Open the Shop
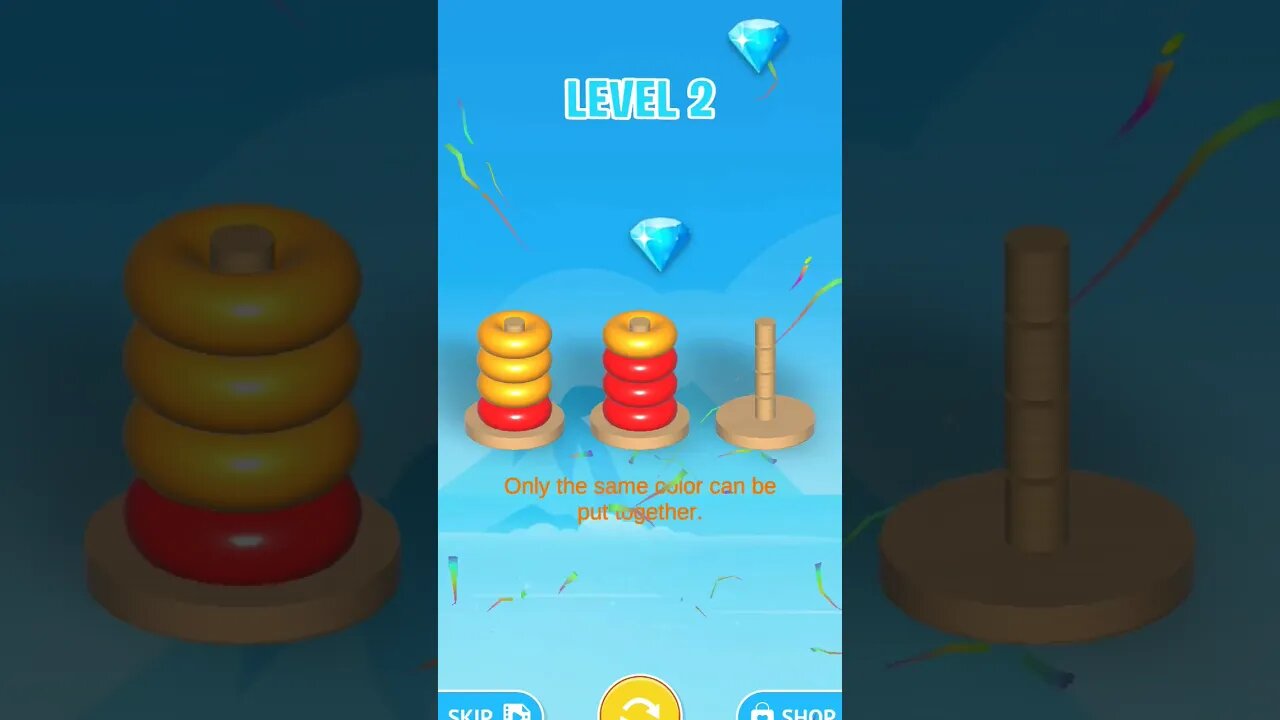This screenshot has height=720, width=1280. point(792,708)
